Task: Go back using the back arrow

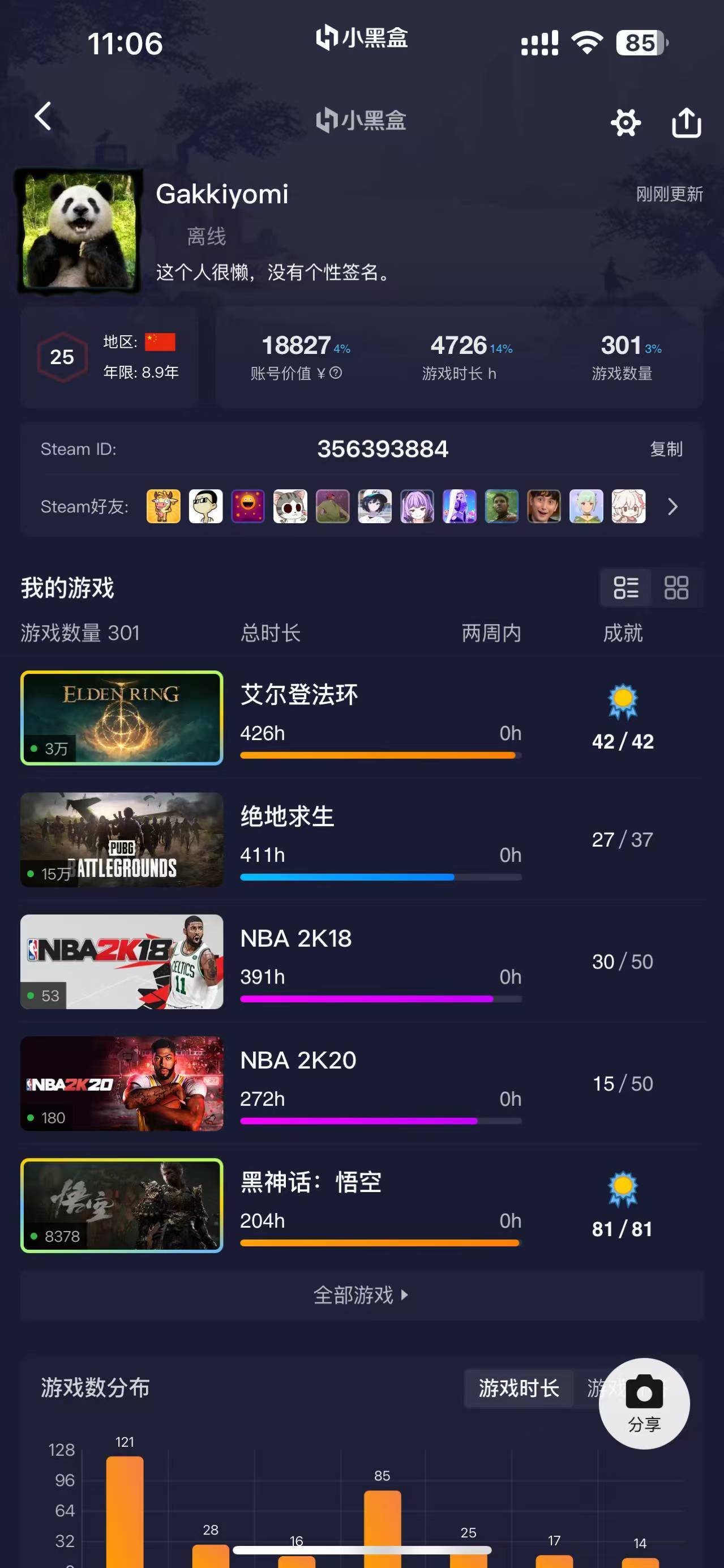Action: coord(42,116)
